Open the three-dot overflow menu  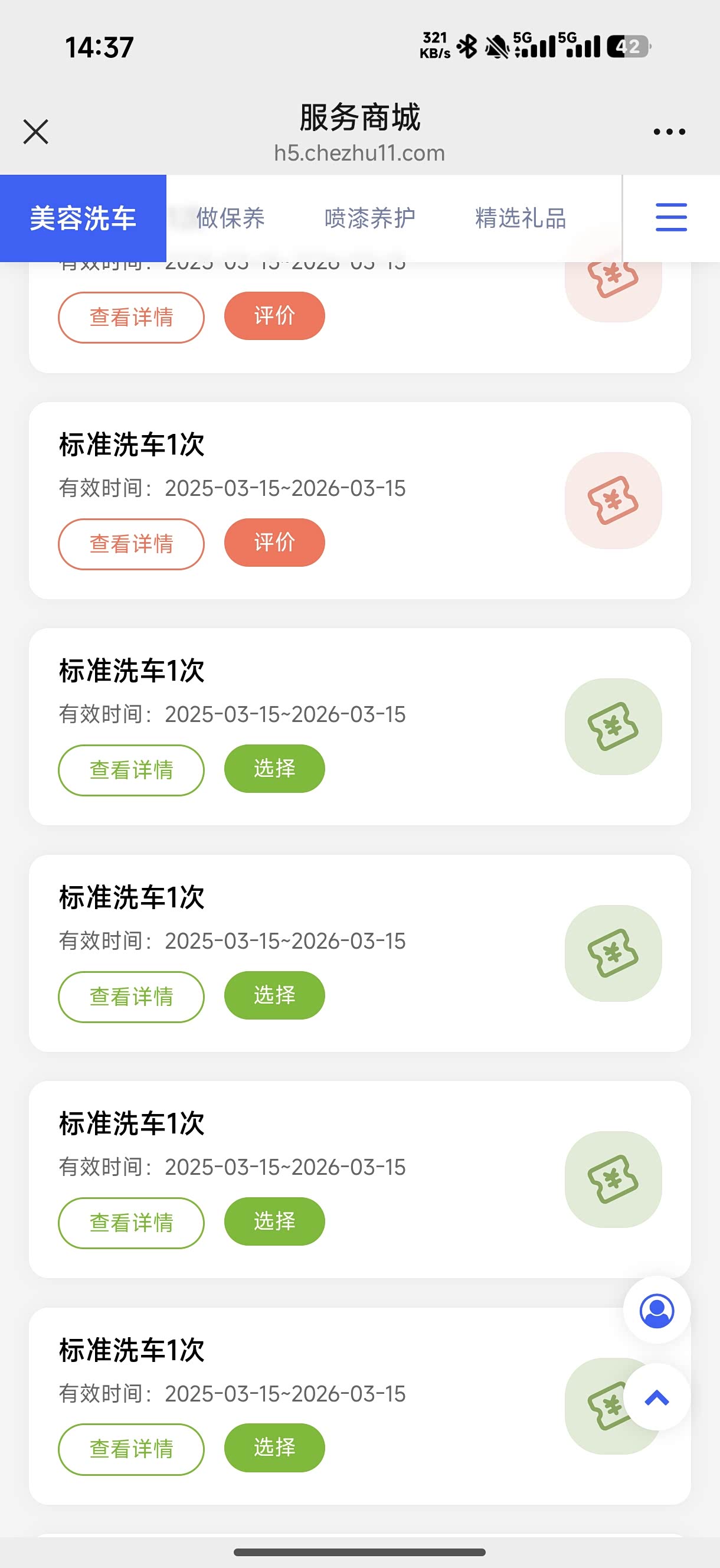669,132
